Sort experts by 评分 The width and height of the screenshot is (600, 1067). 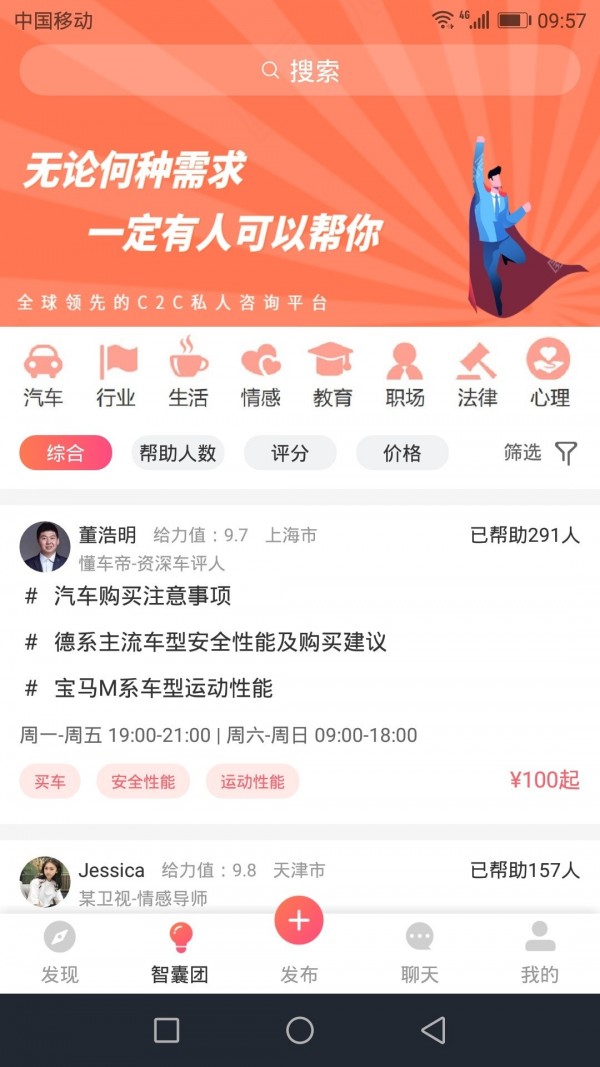290,453
